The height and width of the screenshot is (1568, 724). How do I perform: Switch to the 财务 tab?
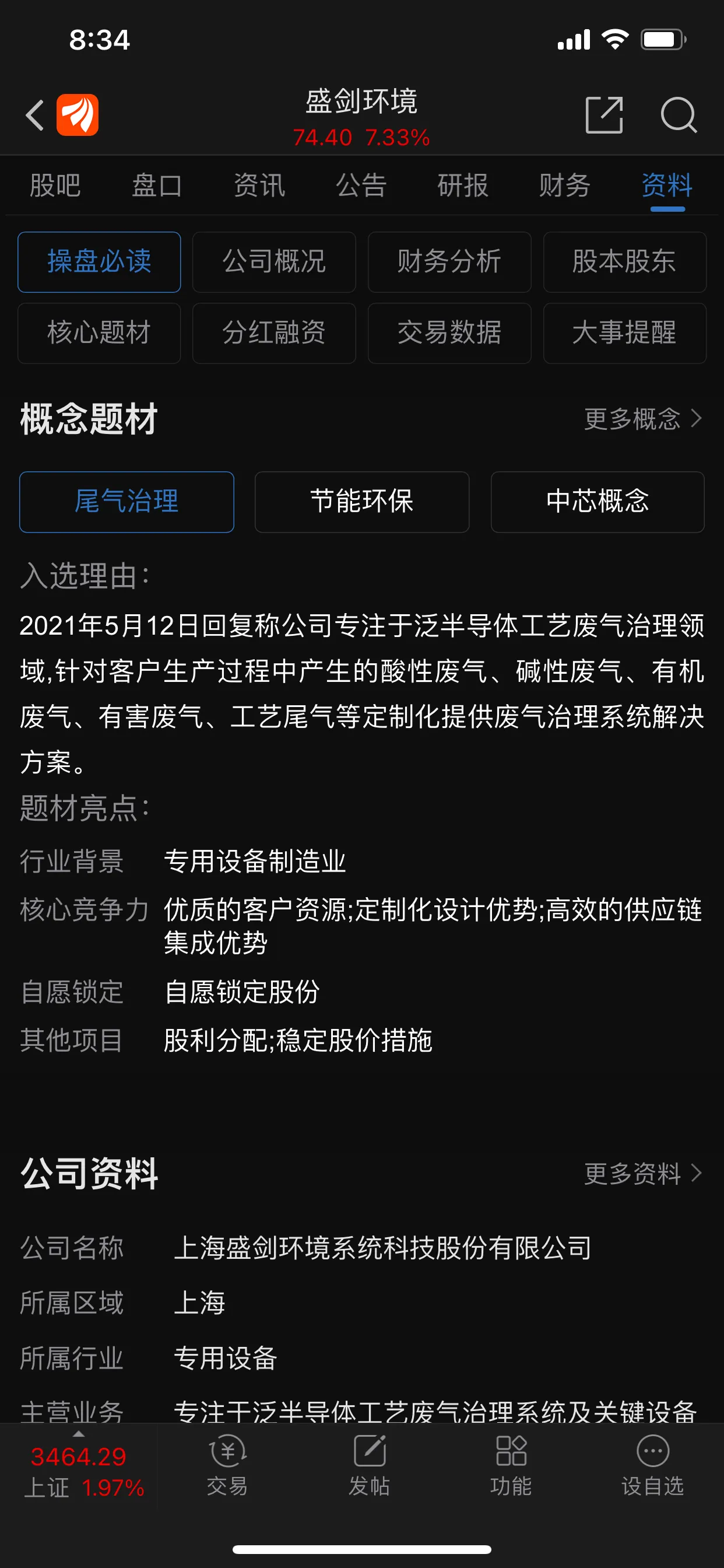[x=565, y=185]
